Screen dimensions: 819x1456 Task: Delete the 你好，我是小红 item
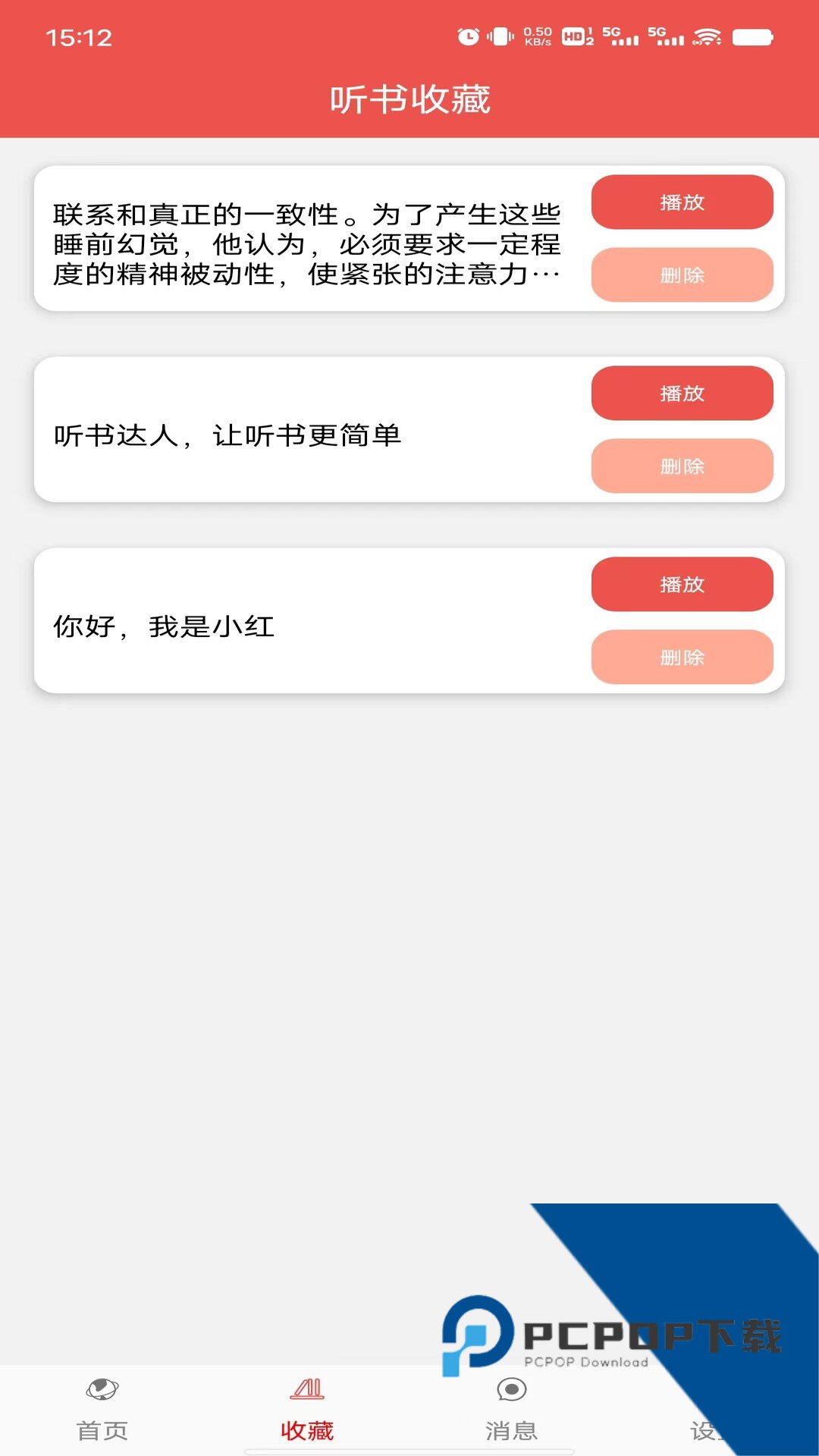click(x=682, y=657)
